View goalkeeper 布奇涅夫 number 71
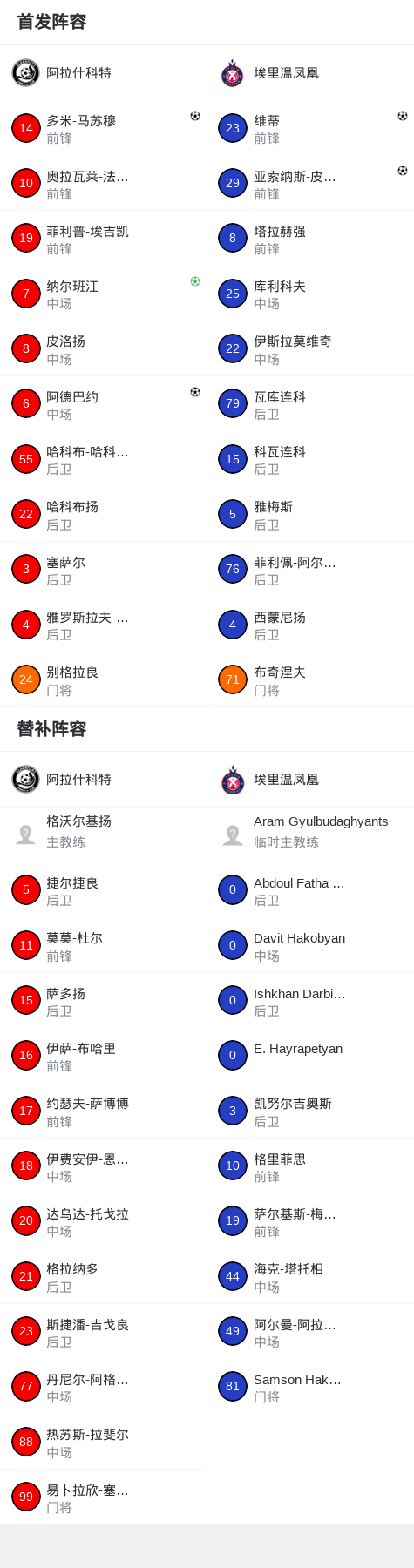This screenshot has height=1568, width=414. pyautogui.click(x=310, y=680)
